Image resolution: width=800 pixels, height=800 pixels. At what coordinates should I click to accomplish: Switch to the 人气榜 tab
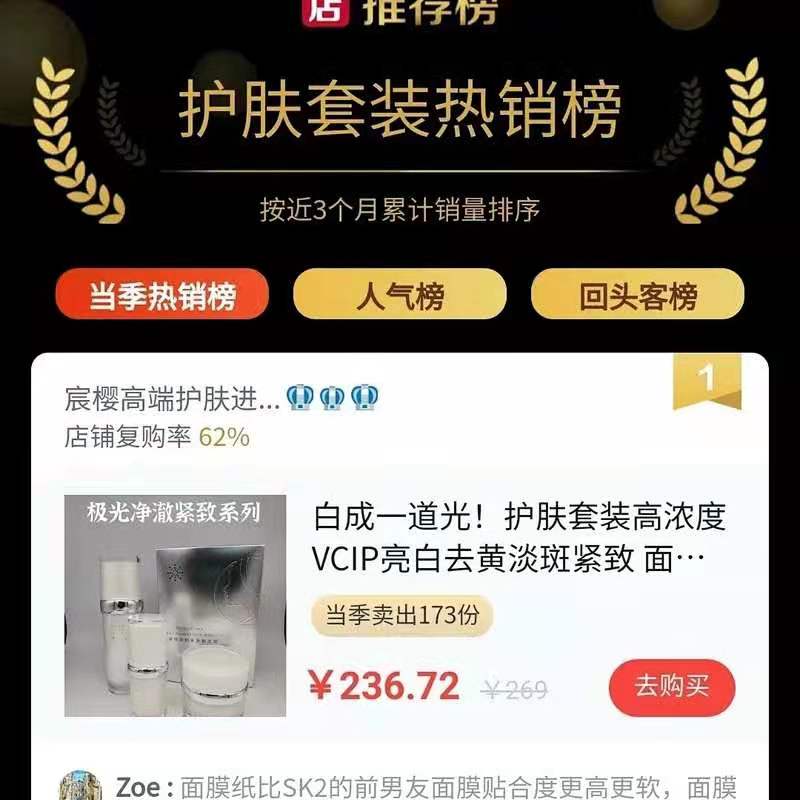pos(399,295)
